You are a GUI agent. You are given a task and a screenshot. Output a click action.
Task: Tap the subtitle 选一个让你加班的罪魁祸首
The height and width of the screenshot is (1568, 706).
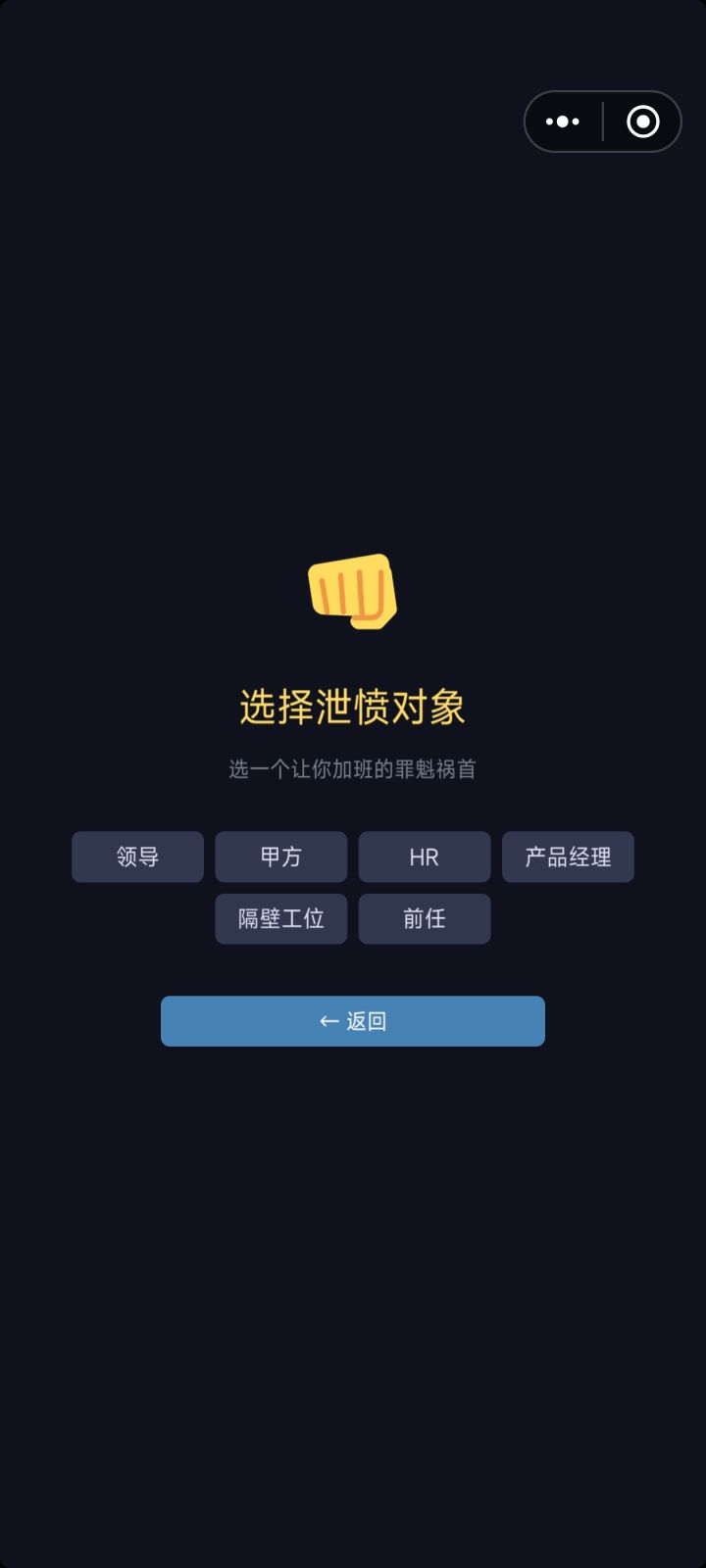pos(353,769)
